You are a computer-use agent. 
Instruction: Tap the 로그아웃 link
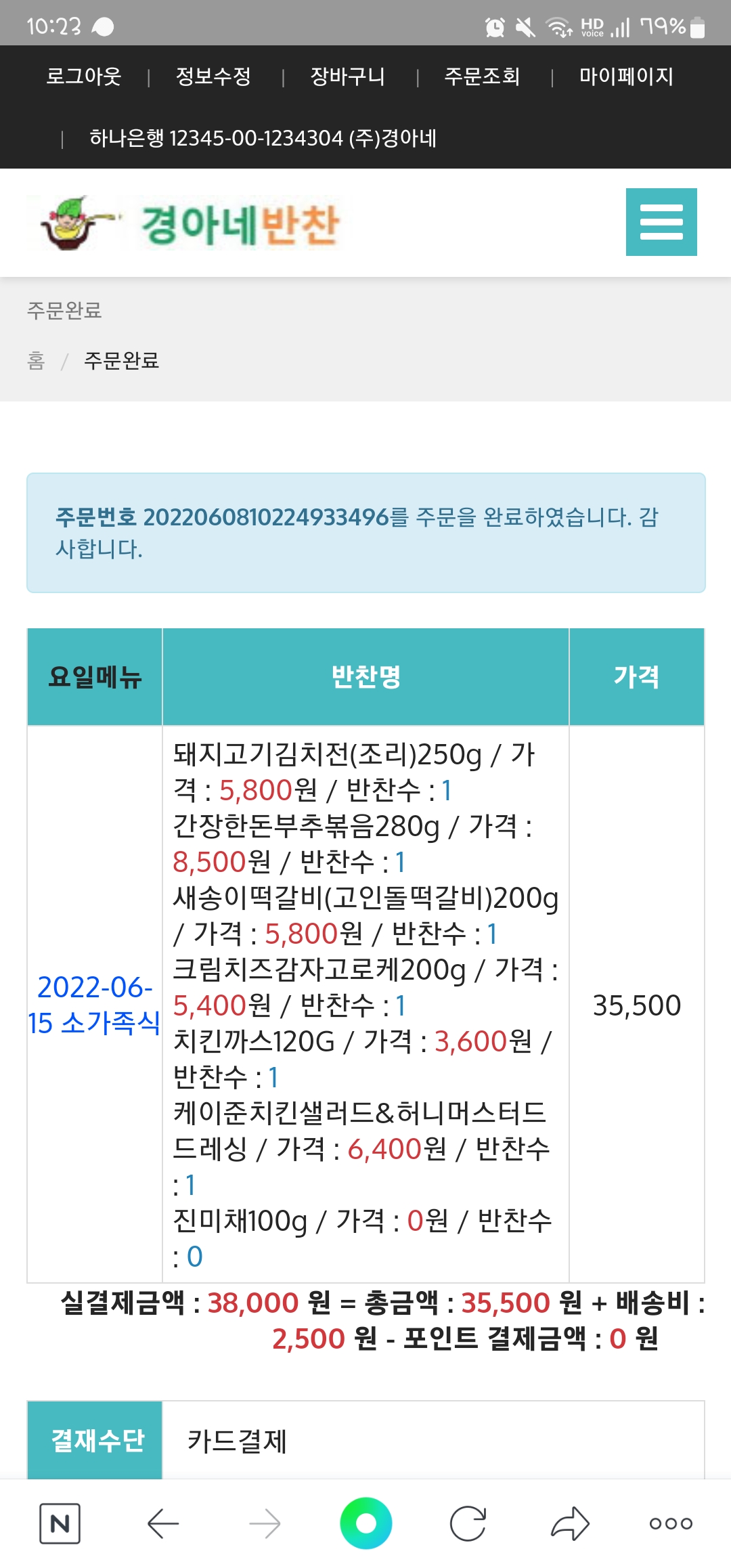coord(83,77)
